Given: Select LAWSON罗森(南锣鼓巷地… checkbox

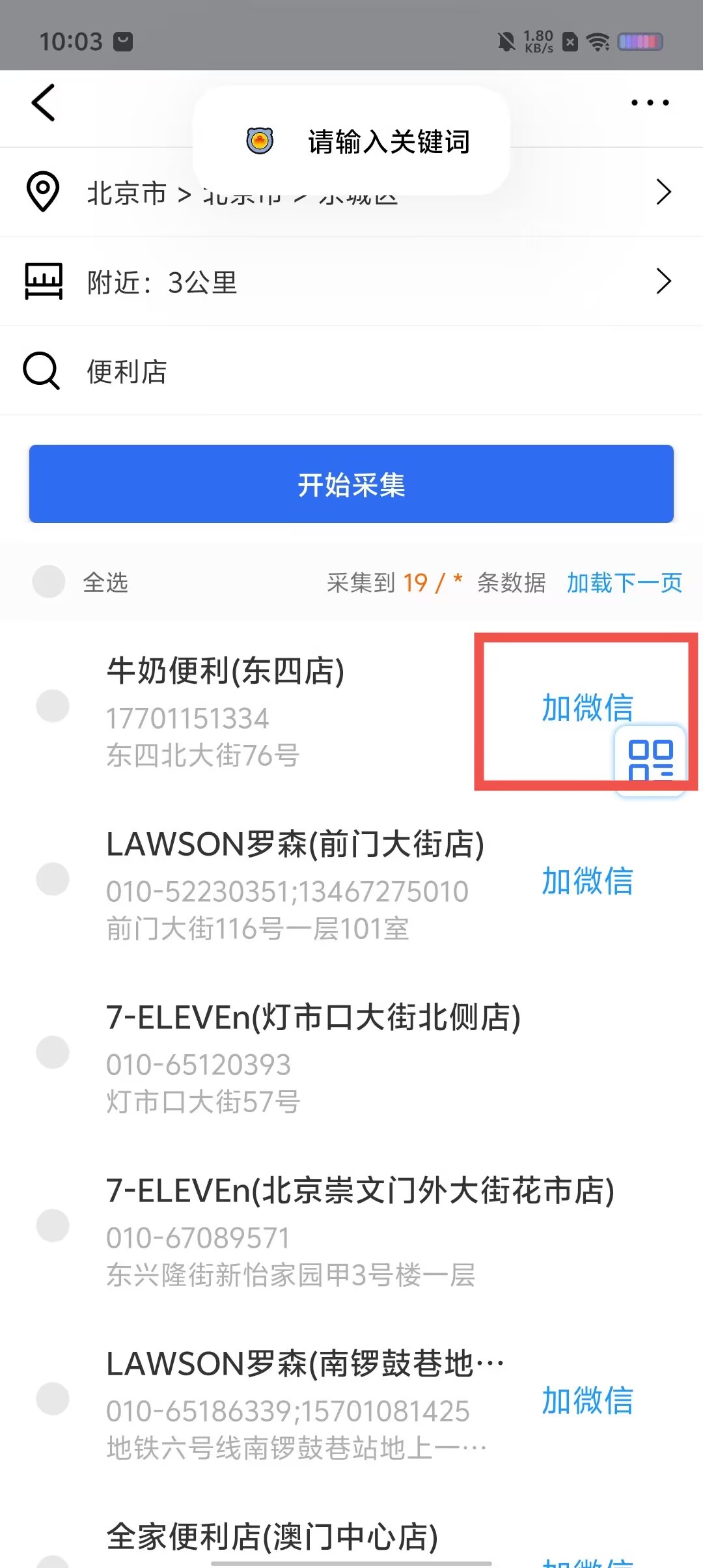Looking at the screenshot, I should pyautogui.click(x=53, y=1399).
